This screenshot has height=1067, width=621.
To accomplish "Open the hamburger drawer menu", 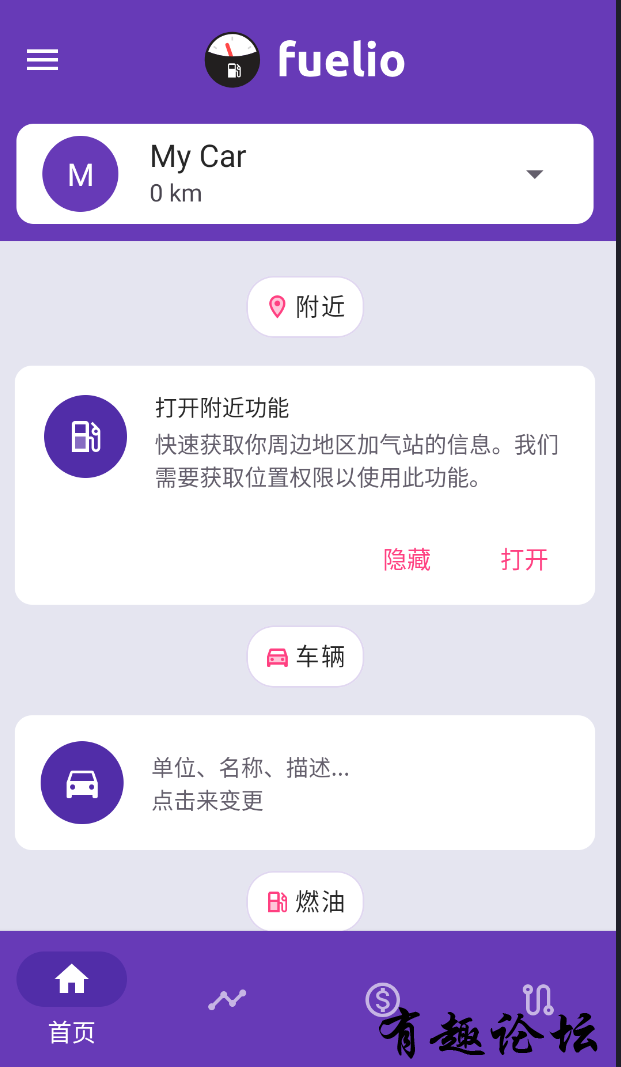I will 42,60.
